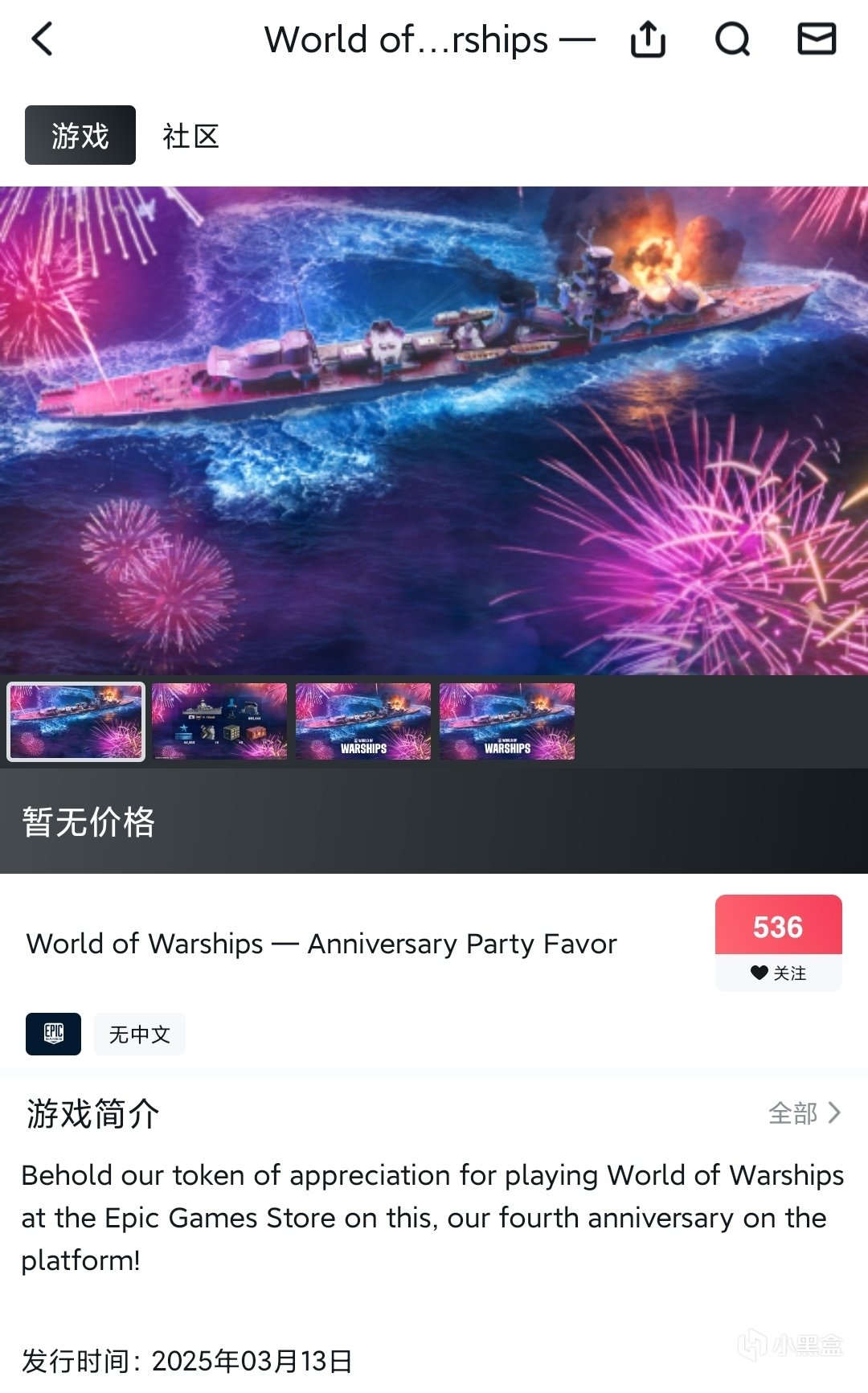Open the search icon

[732, 39]
